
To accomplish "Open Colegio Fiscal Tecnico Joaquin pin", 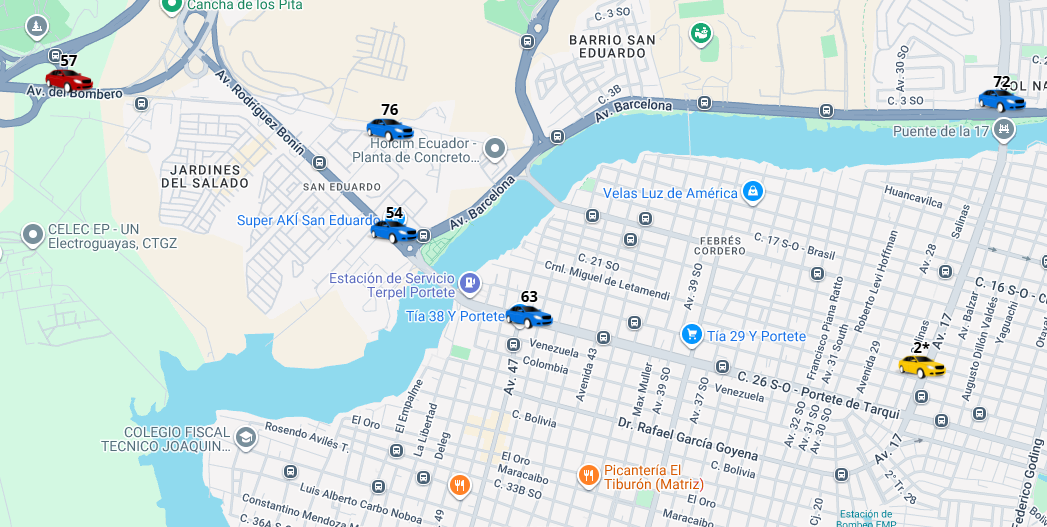I will tap(246, 438).
